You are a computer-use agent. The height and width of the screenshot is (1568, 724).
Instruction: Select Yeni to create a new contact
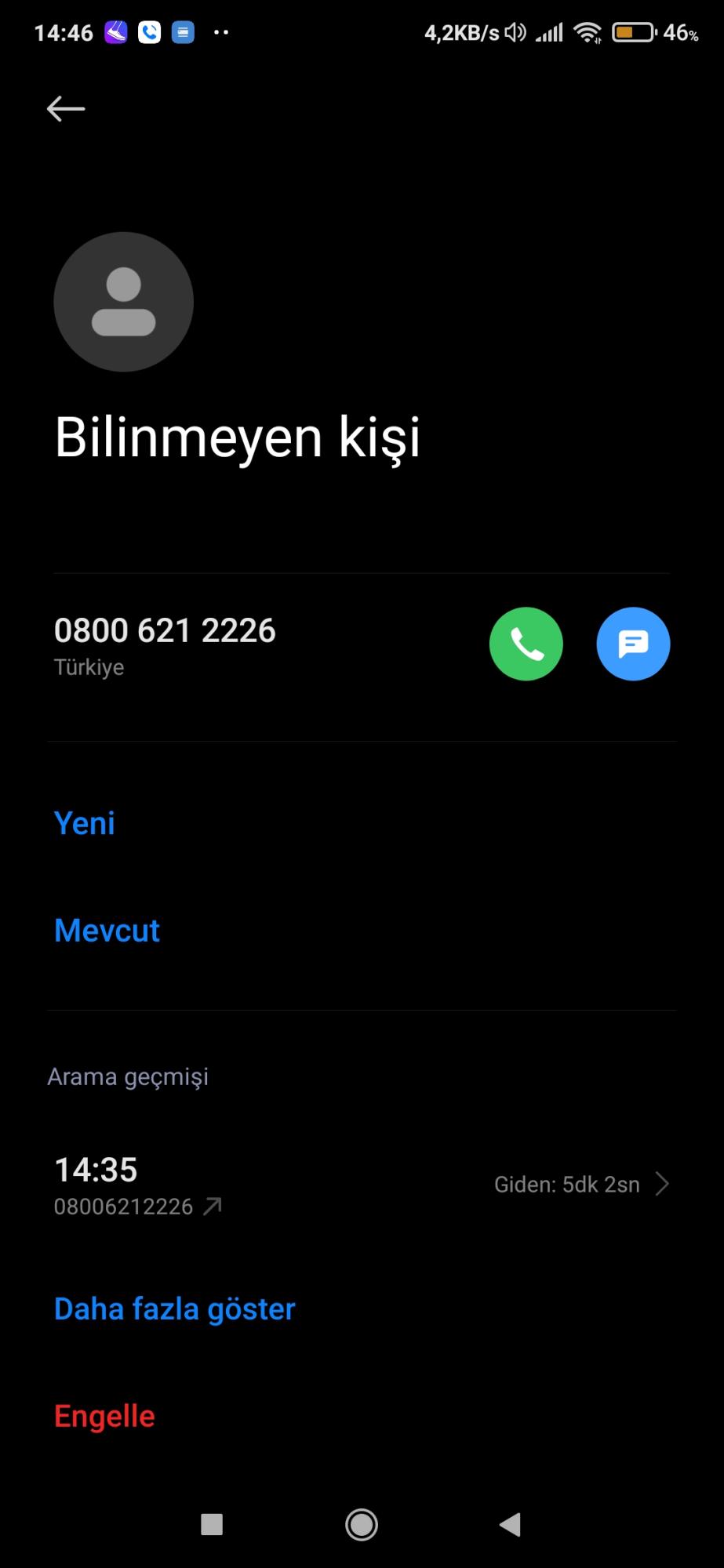(83, 822)
